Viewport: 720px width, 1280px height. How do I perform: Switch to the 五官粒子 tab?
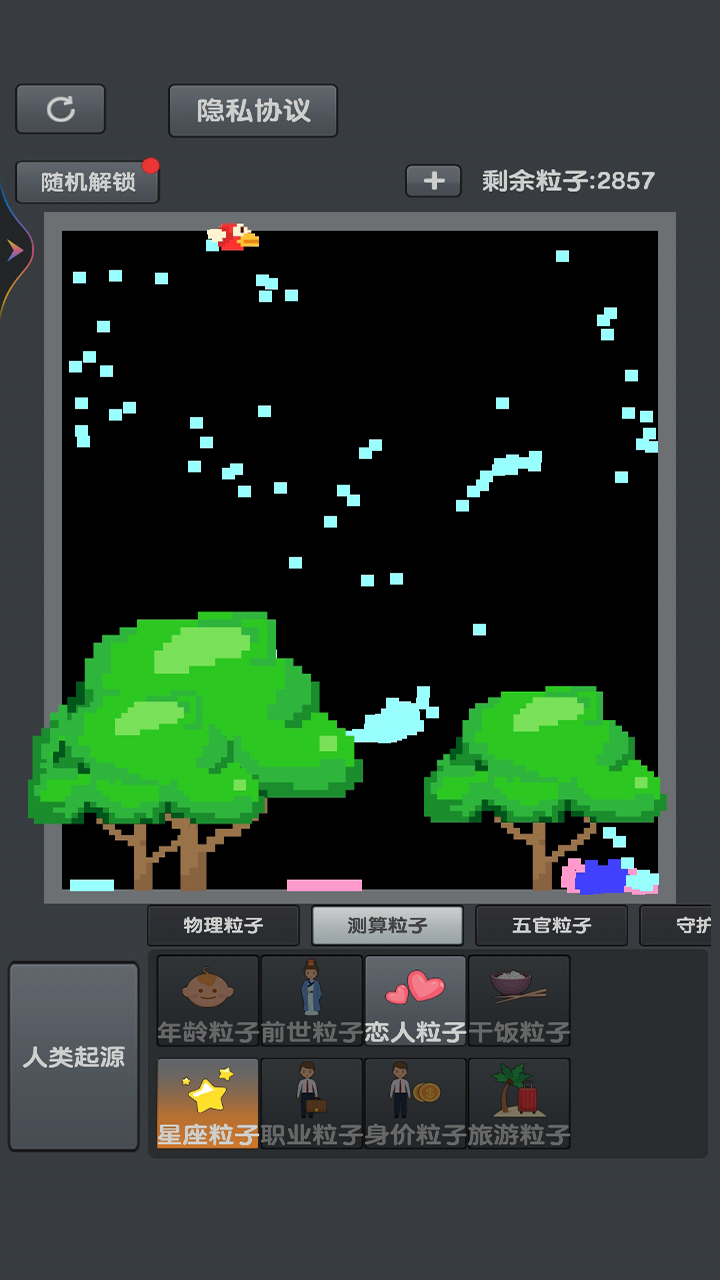[551, 925]
